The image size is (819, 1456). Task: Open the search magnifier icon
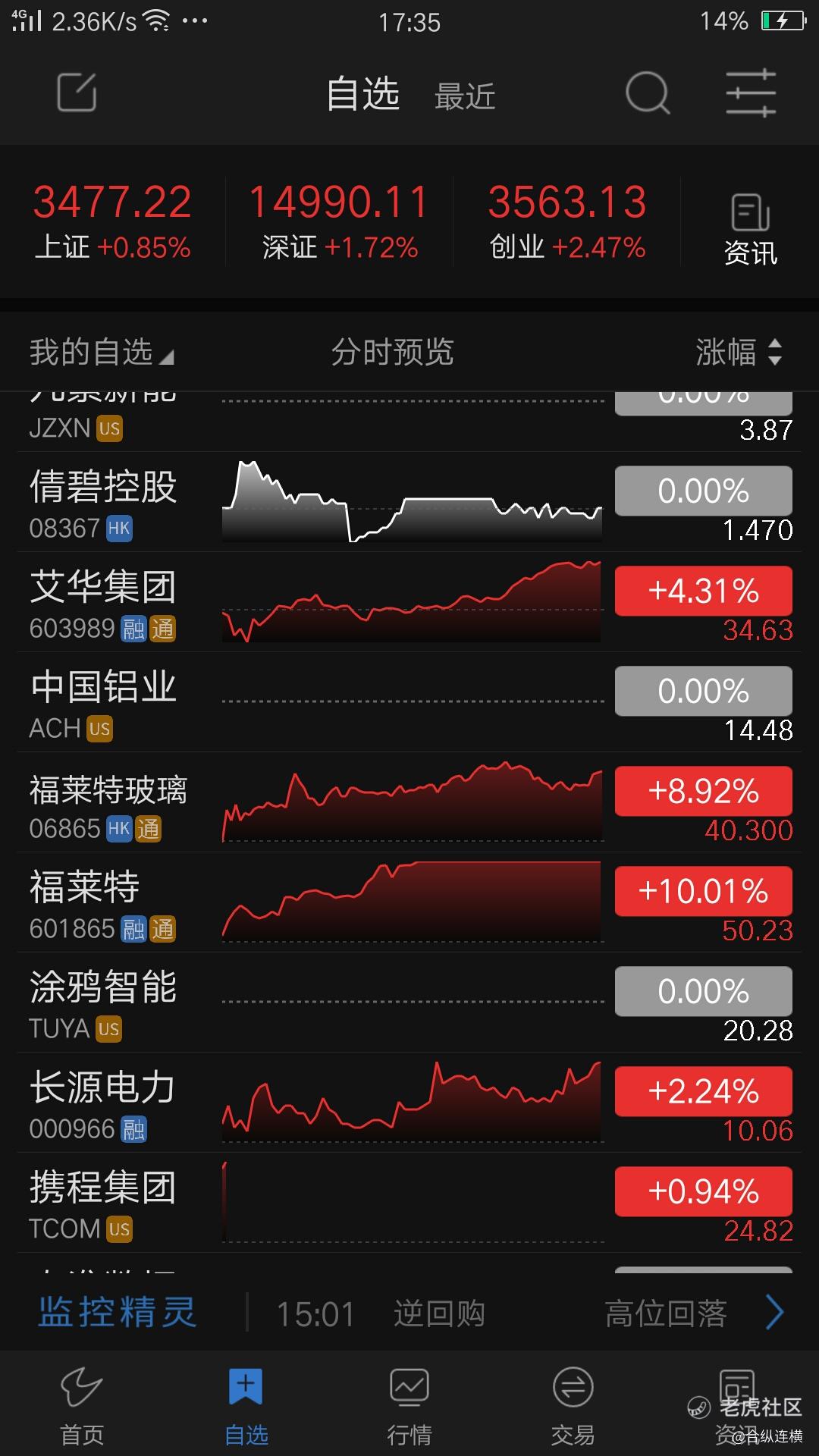(x=648, y=93)
